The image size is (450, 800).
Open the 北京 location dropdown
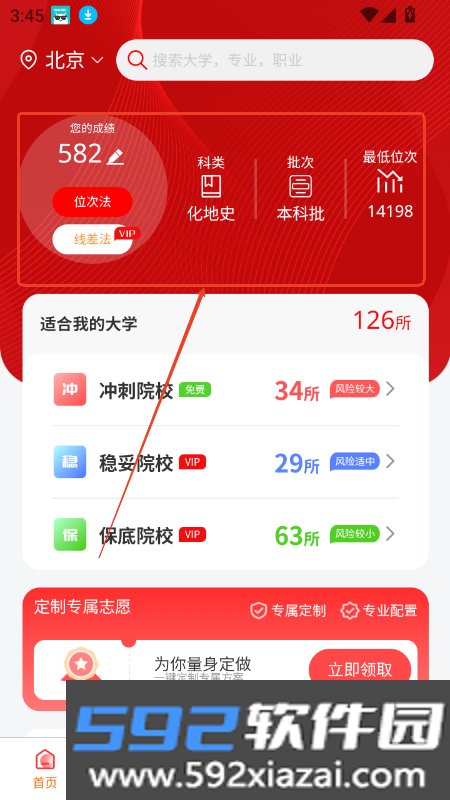(62, 60)
